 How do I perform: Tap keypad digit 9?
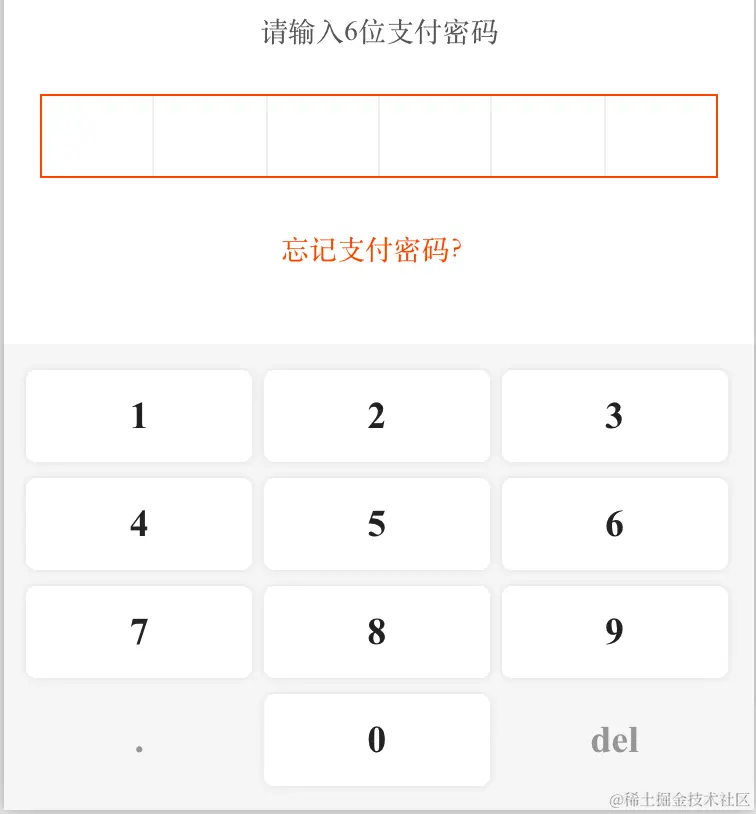pos(614,632)
